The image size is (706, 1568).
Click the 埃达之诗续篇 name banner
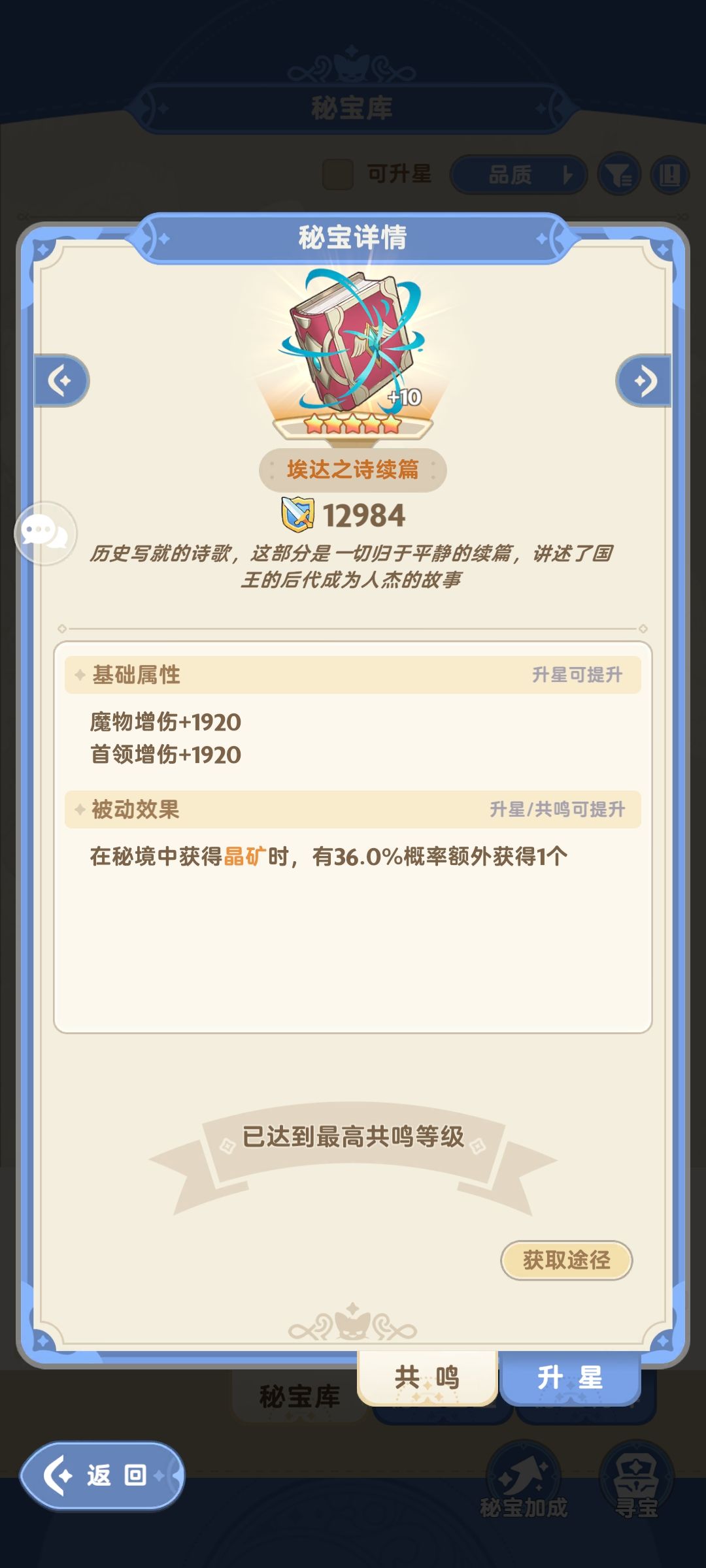(x=353, y=468)
